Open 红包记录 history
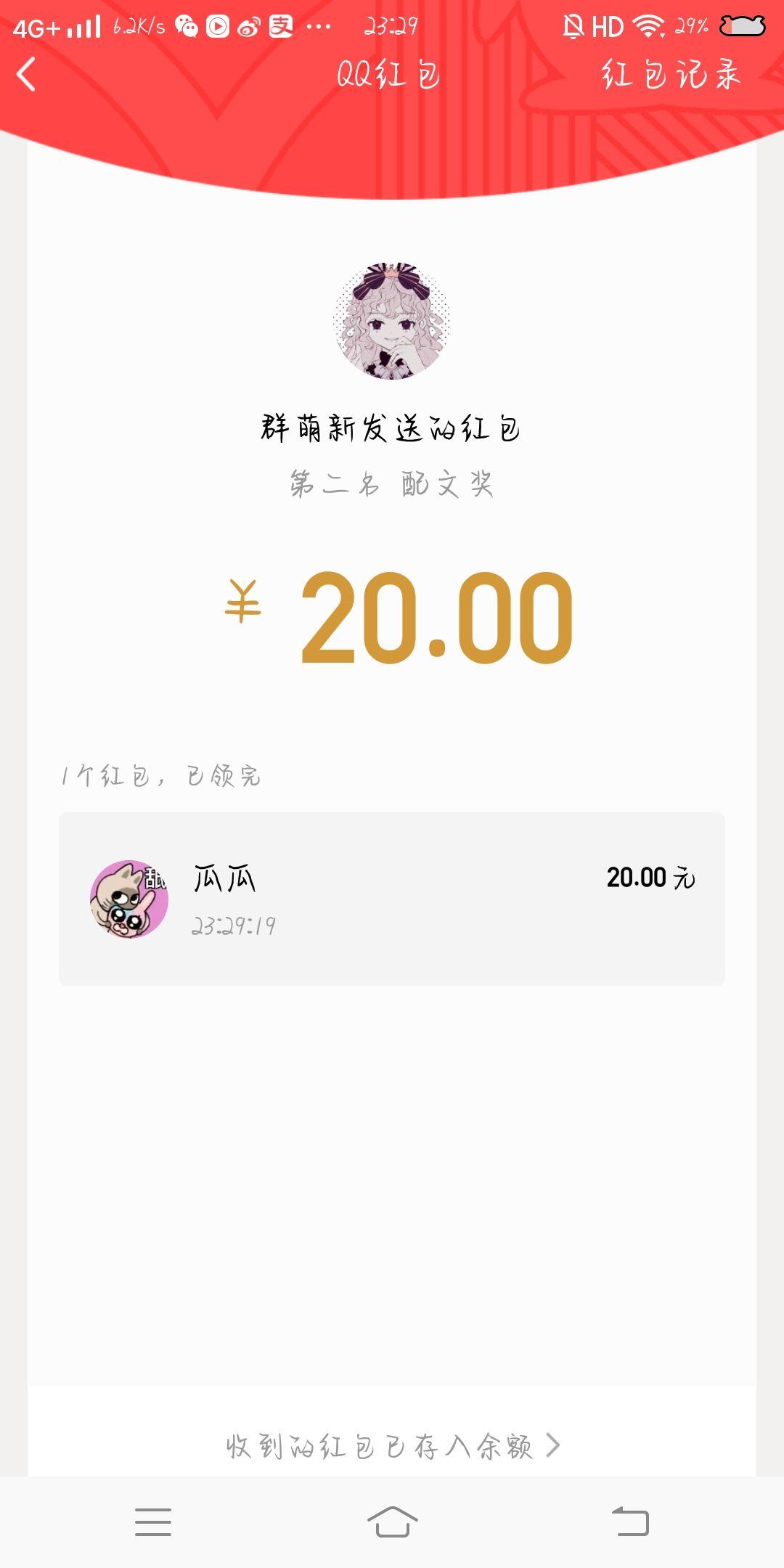 coord(671,75)
